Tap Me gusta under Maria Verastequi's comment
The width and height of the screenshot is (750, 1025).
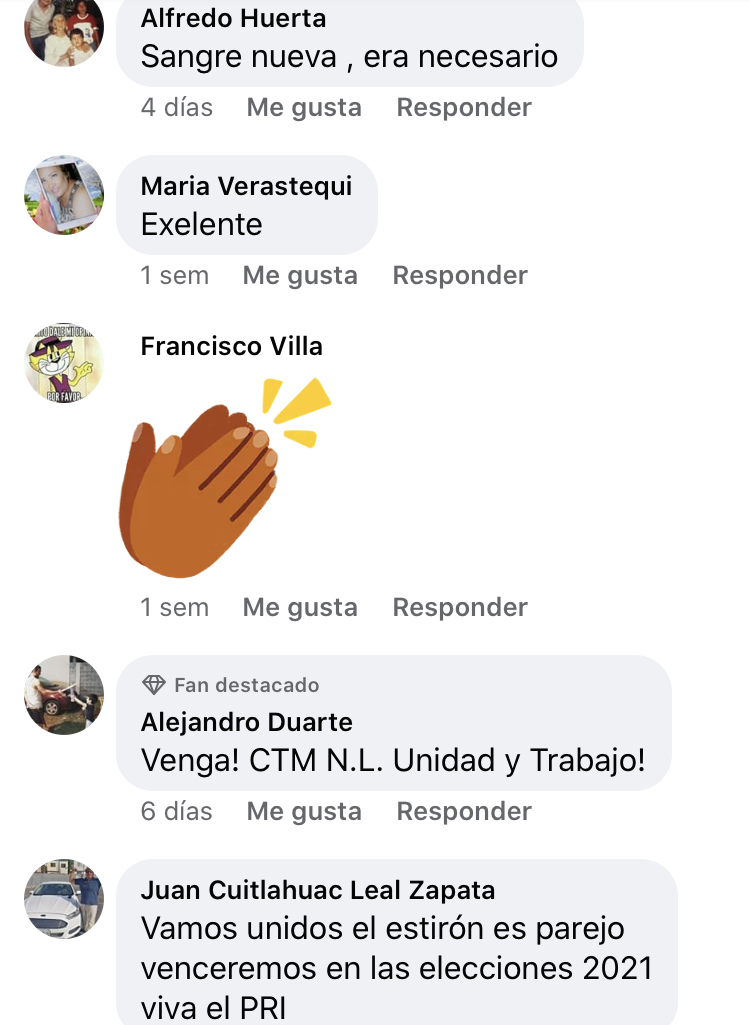click(300, 276)
